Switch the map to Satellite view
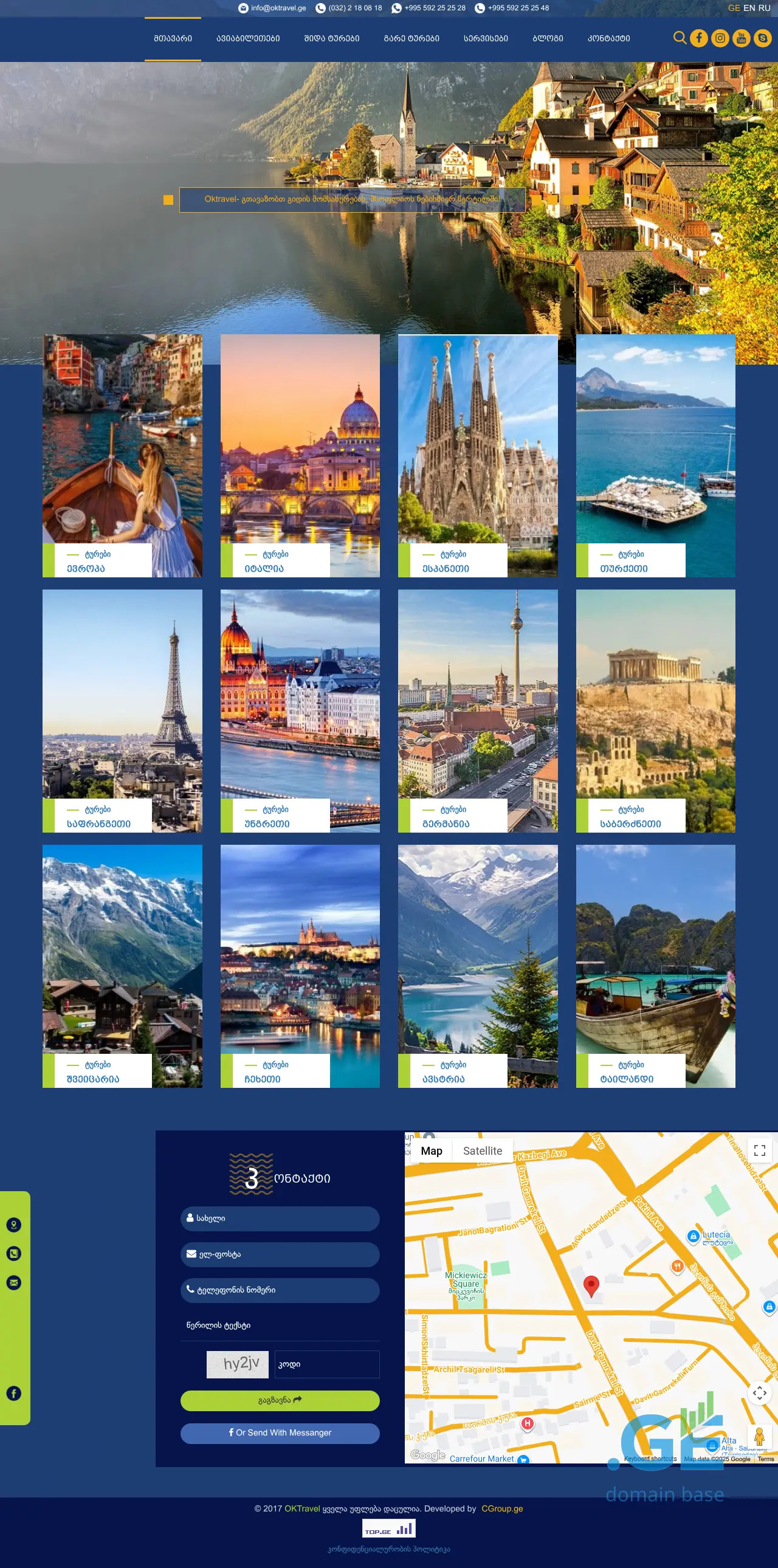Image resolution: width=778 pixels, height=1568 pixels. coord(482,1150)
